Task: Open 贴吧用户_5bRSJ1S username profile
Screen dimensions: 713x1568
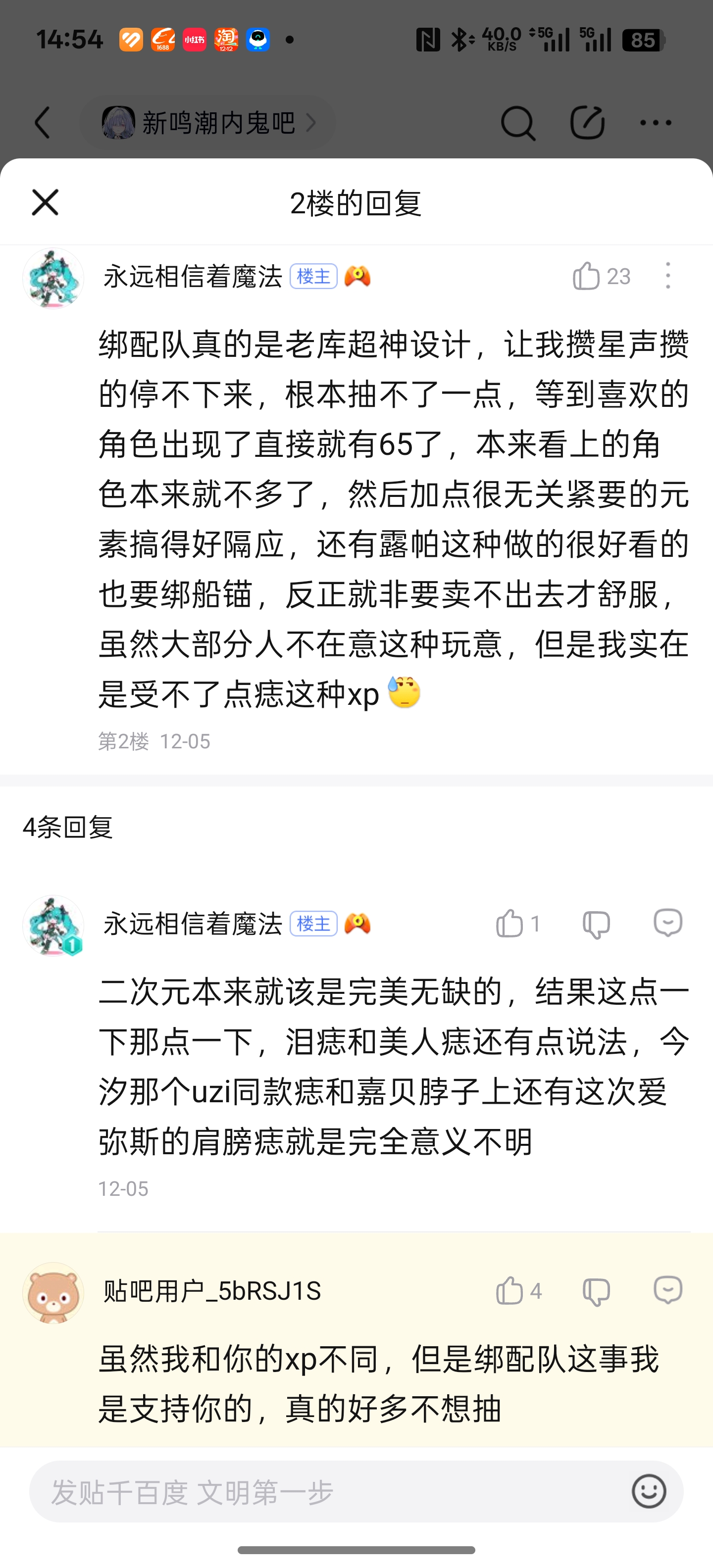Action: click(x=212, y=1290)
